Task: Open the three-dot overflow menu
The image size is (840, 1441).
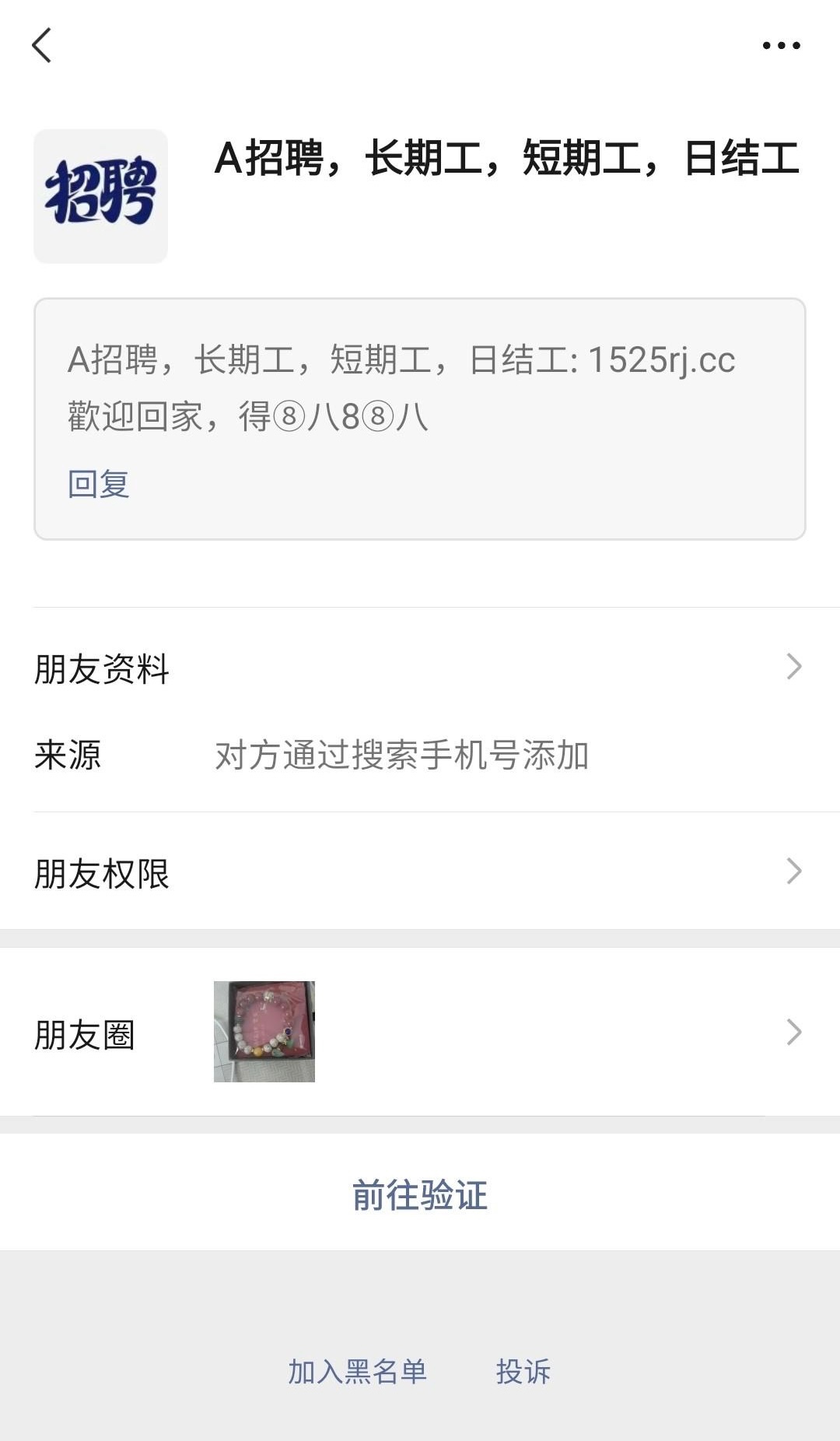Action: point(781,46)
